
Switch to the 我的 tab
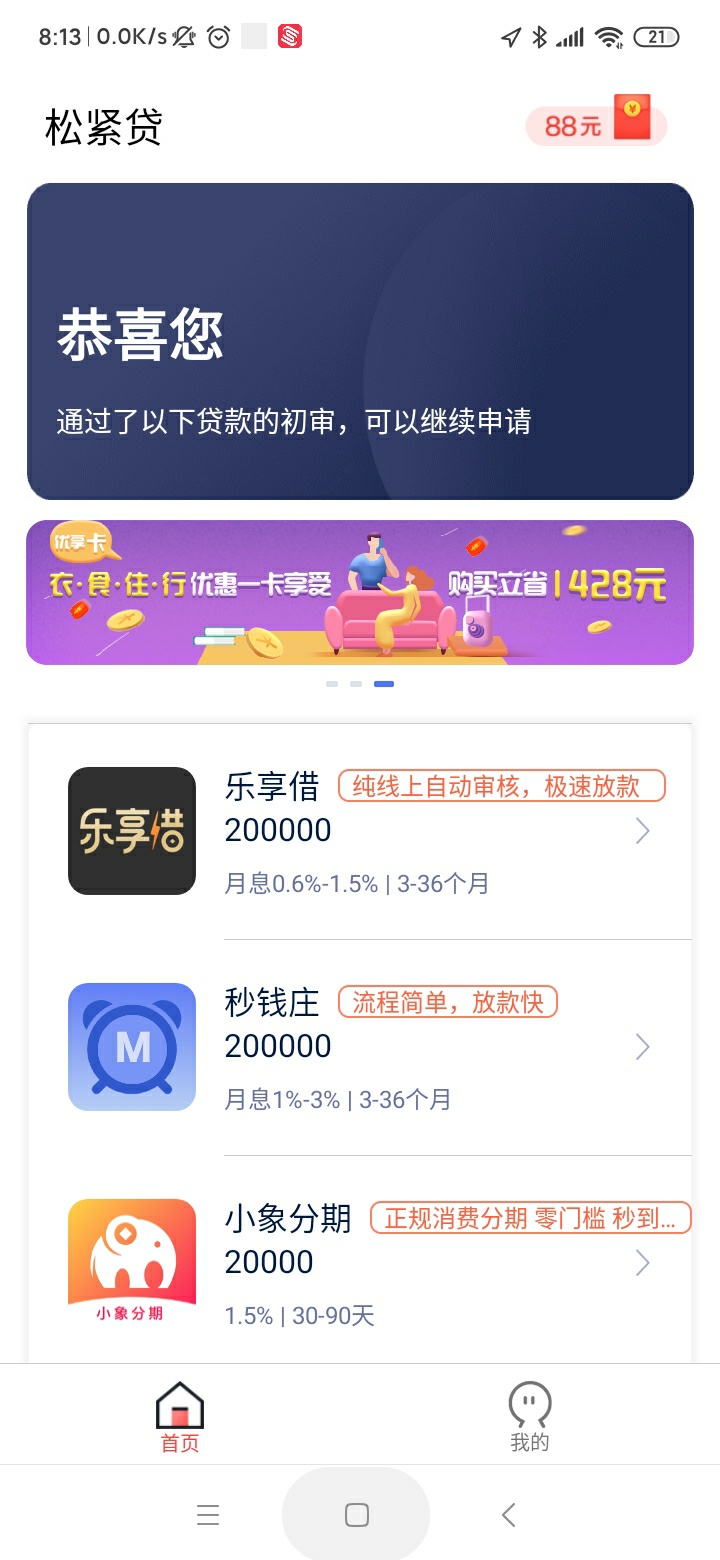coord(530,1416)
